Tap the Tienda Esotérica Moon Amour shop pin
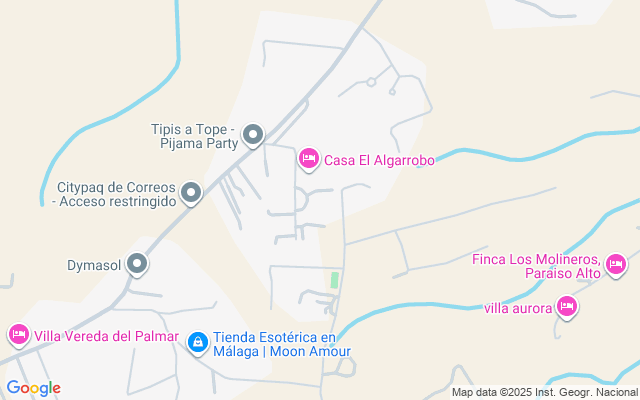The image size is (640, 400). pos(198,343)
